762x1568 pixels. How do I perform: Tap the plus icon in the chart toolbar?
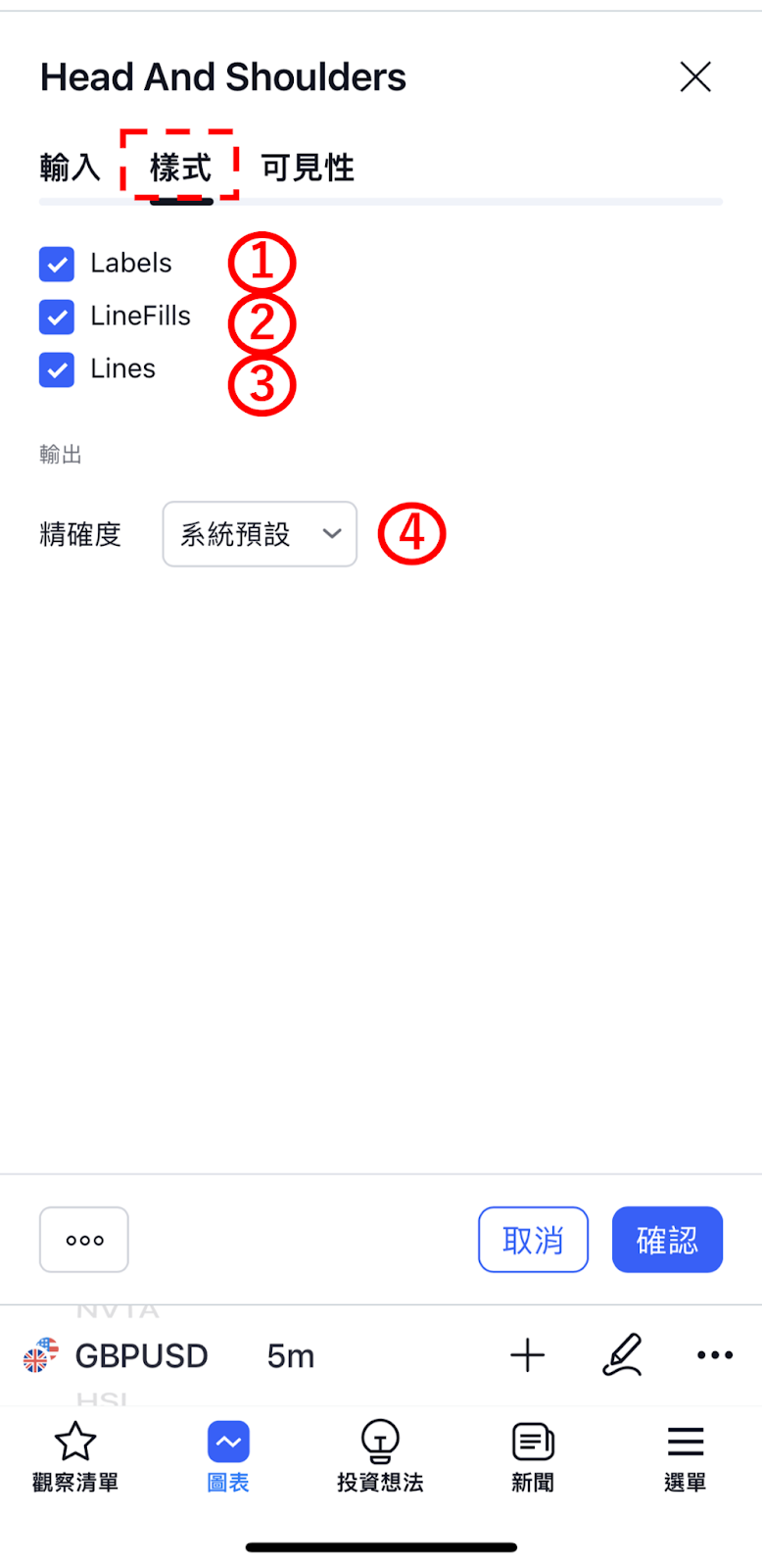click(x=527, y=1356)
